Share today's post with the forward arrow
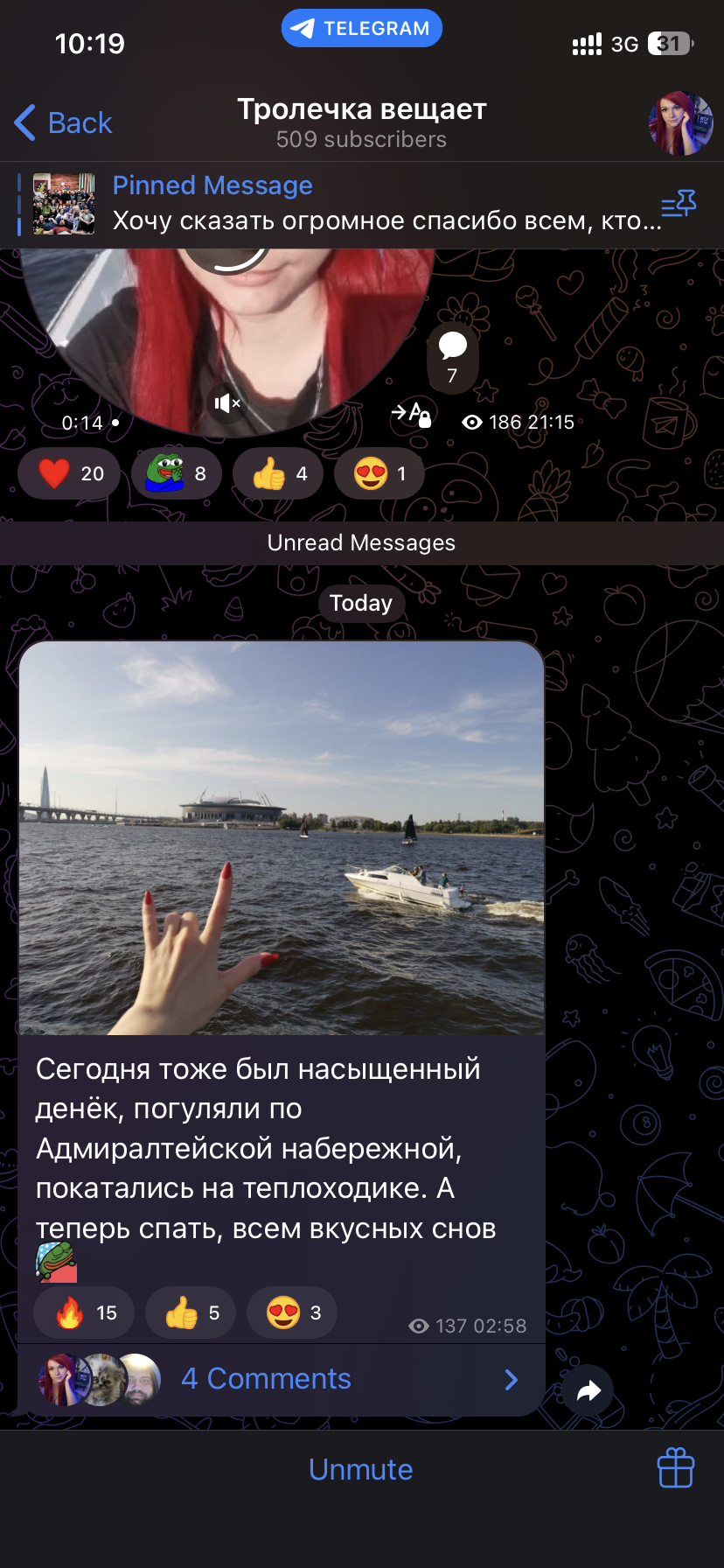This screenshot has width=724, height=1568. [x=588, y=1390]
